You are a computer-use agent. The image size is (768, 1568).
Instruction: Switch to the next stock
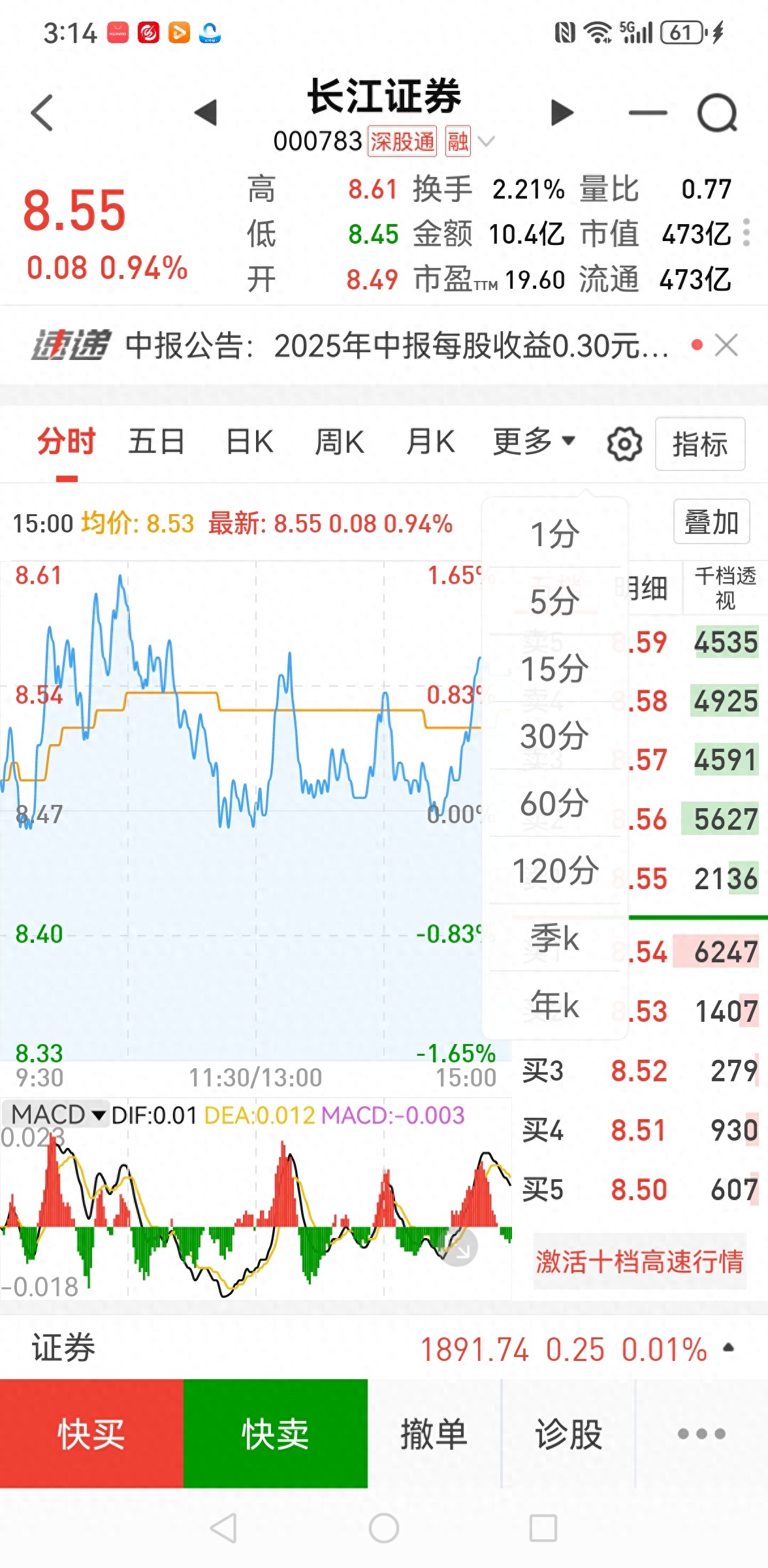560,113
